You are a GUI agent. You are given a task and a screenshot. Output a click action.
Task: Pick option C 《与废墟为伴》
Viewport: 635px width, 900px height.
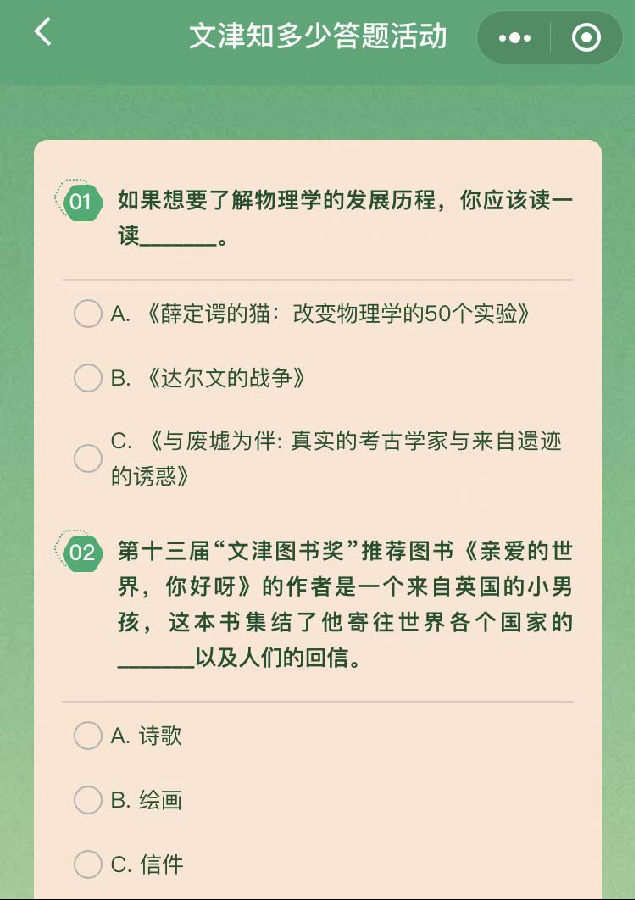click(x=88, y=458)
